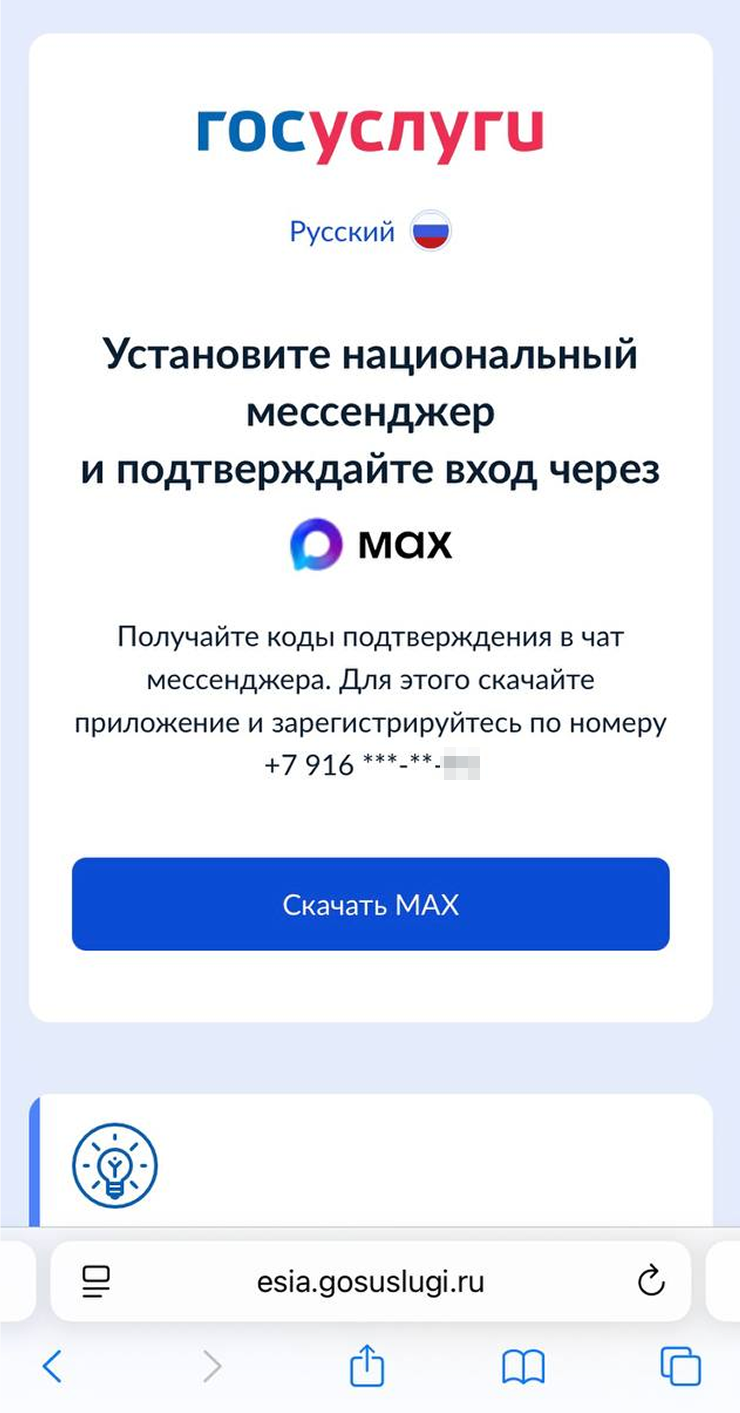740x1413 pixels.
Task: Go back to previous page
Action: pos(52,1365)
